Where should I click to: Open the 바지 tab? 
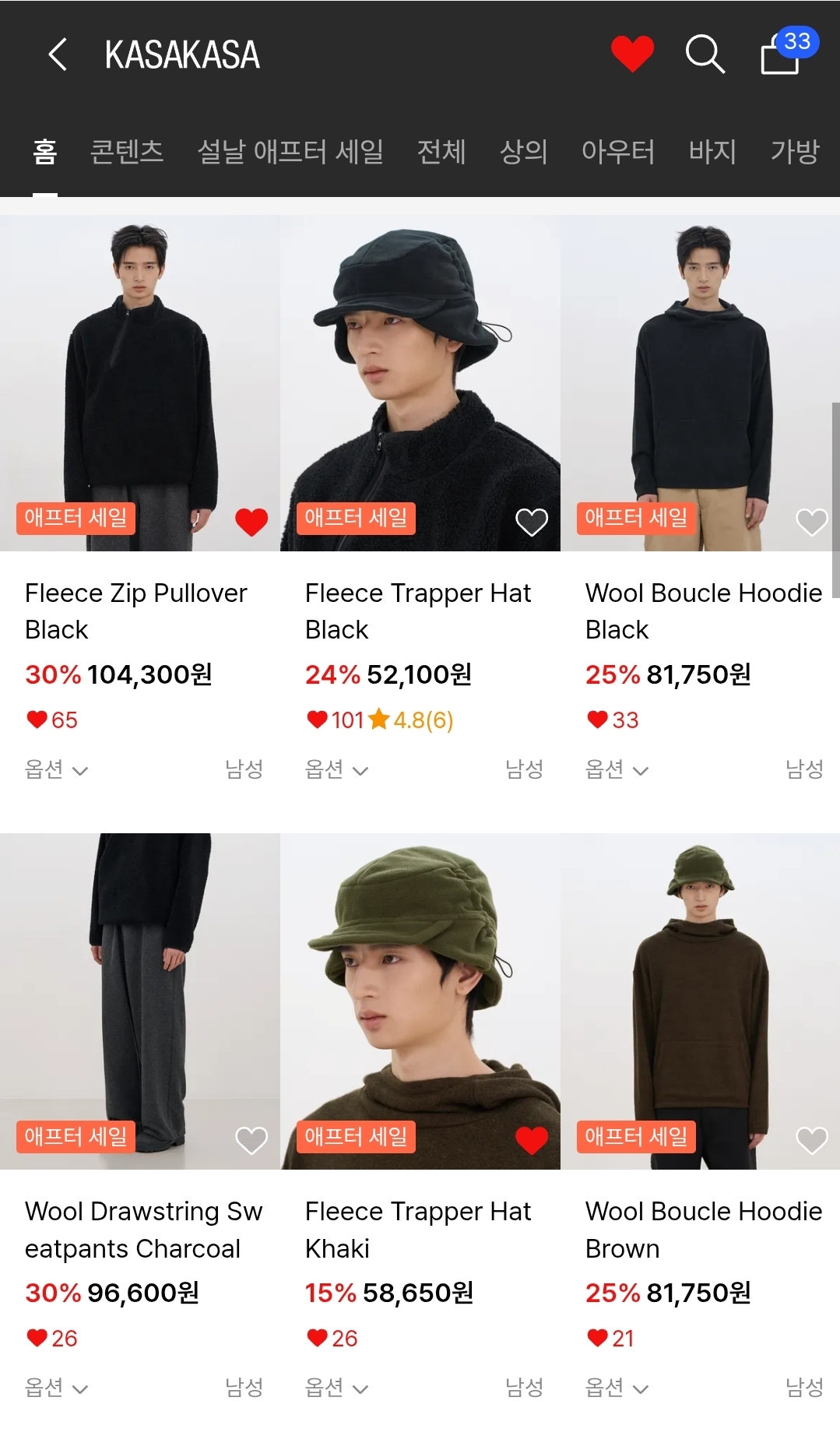click(x=712, y=151)
